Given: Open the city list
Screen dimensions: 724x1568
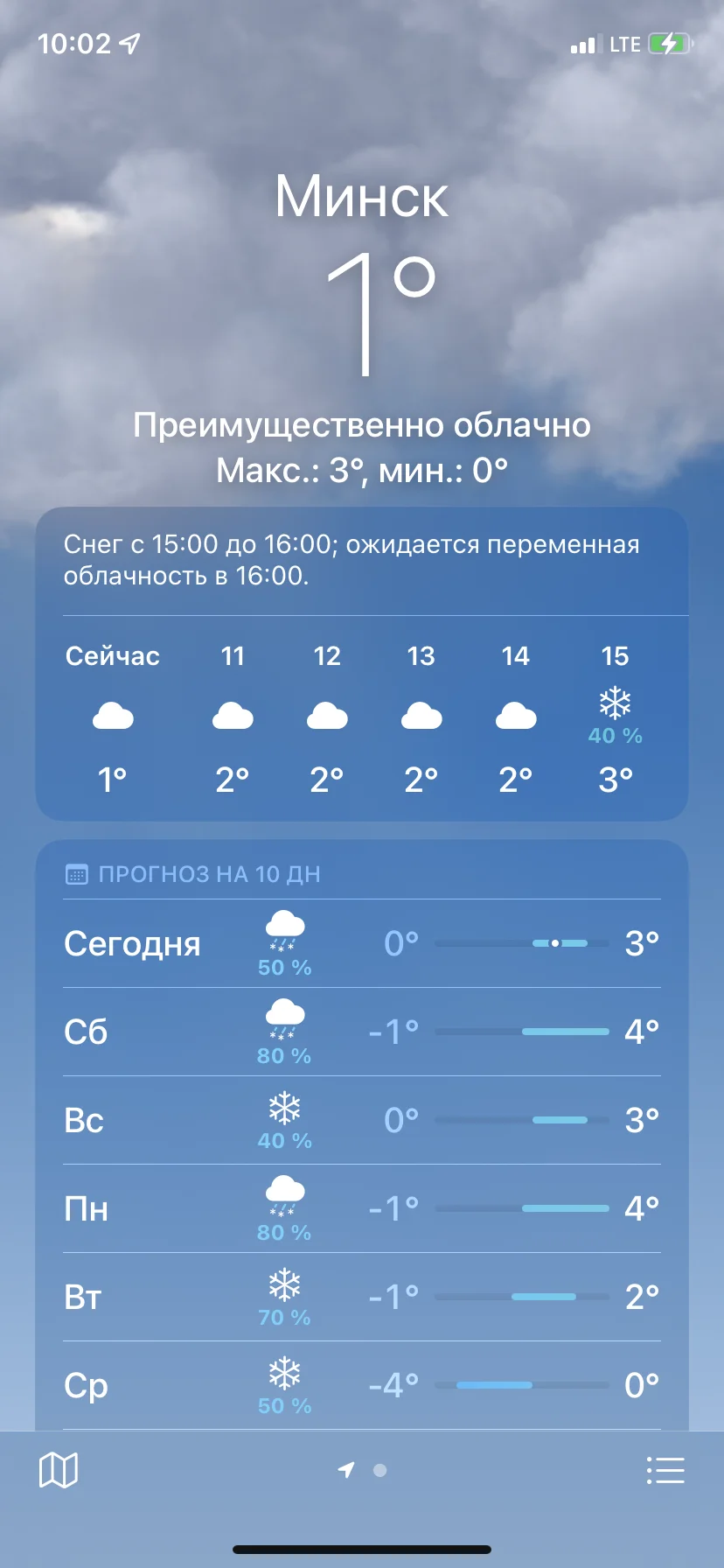Looking at the screenshot, I should (x=665, y=1470).
